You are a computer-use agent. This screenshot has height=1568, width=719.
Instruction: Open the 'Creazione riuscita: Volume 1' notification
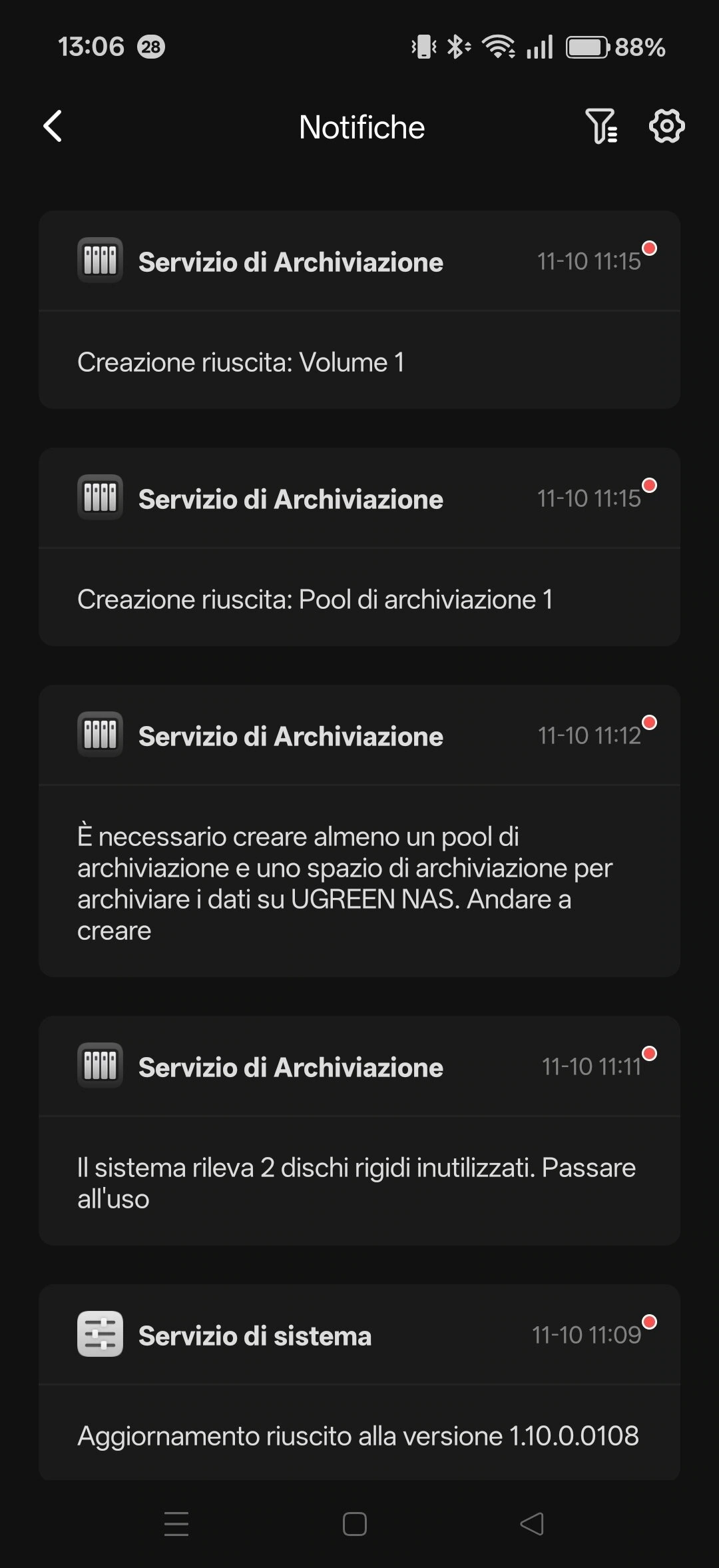point(359,310)
